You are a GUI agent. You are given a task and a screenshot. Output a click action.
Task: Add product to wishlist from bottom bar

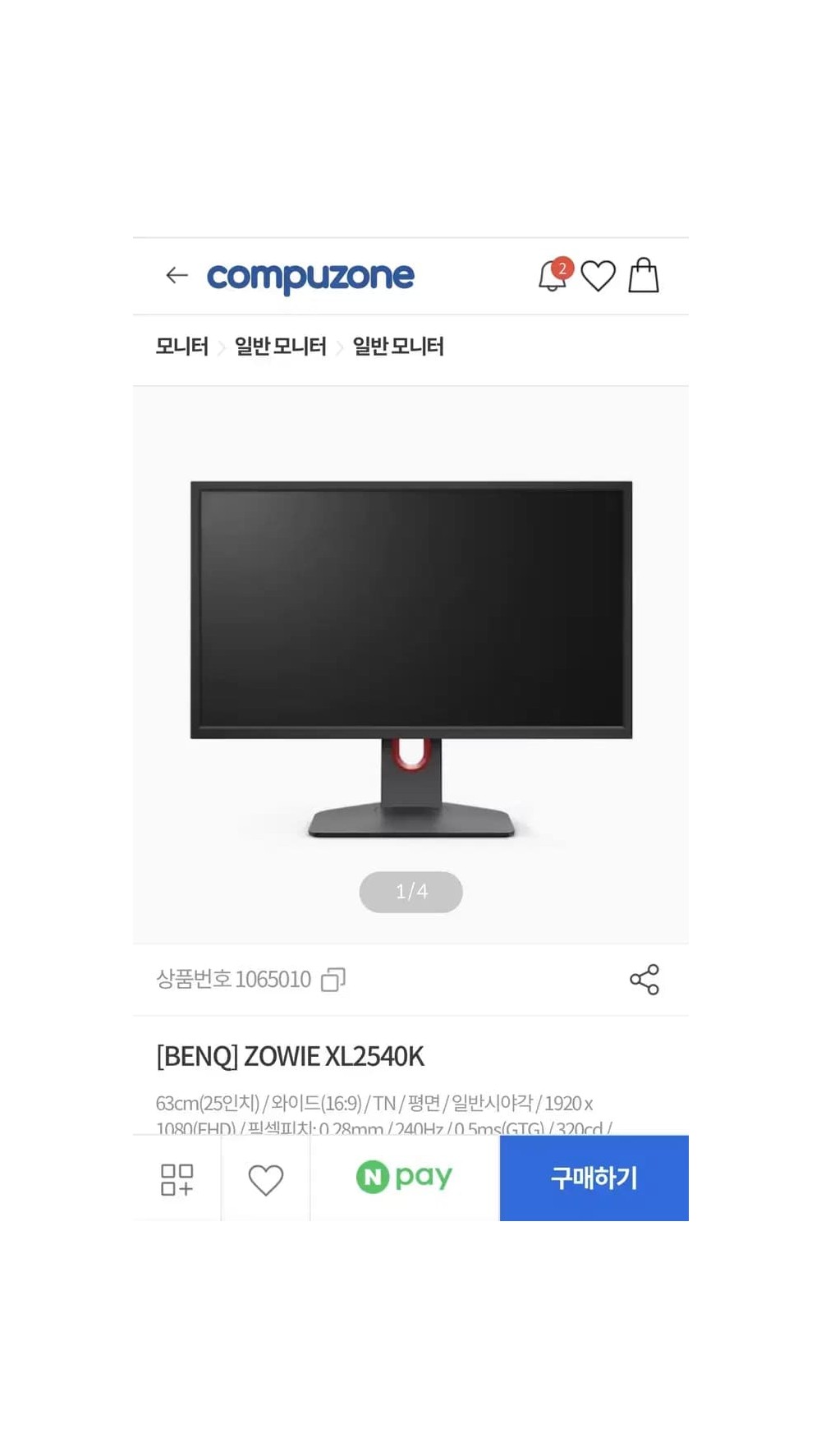[265, 1179]
